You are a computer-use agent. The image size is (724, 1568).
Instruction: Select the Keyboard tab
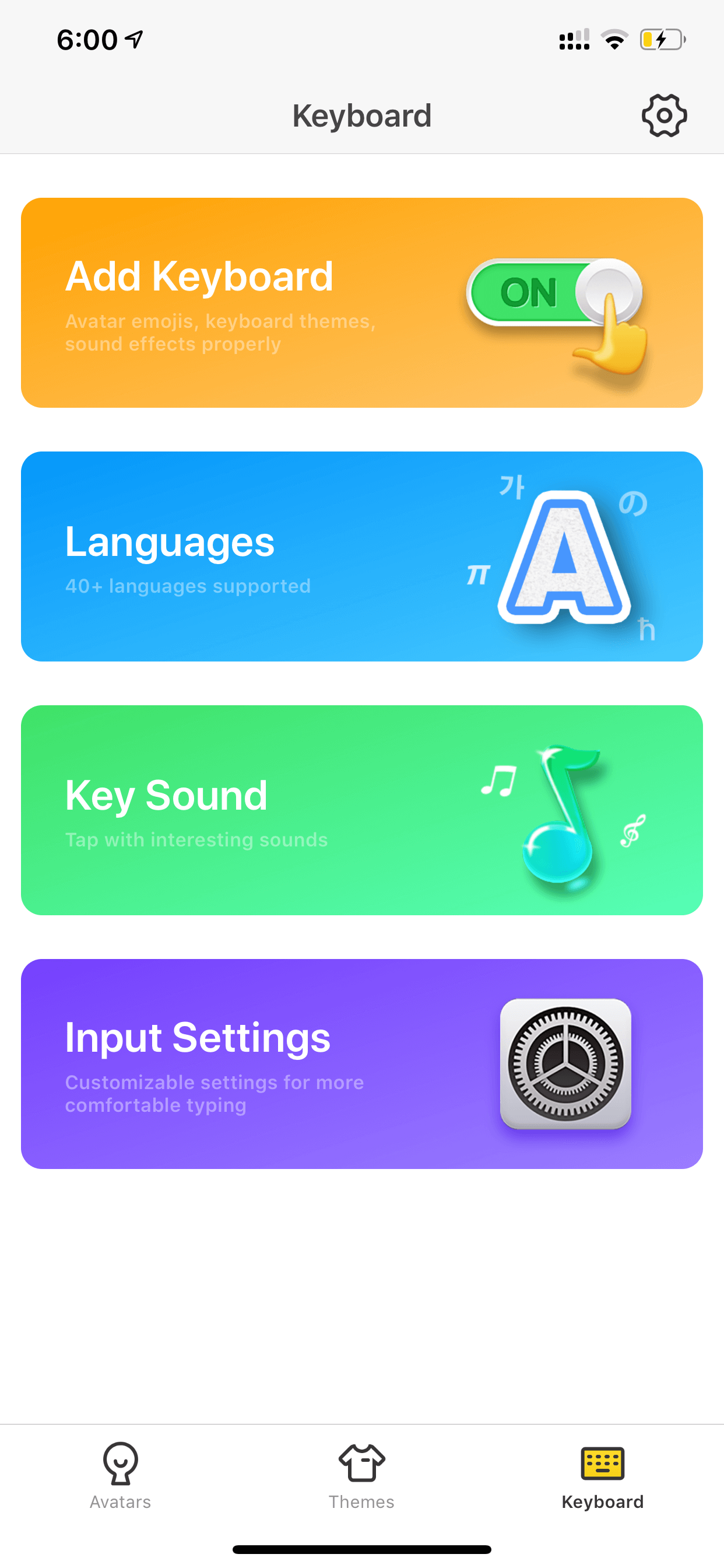602,1476
